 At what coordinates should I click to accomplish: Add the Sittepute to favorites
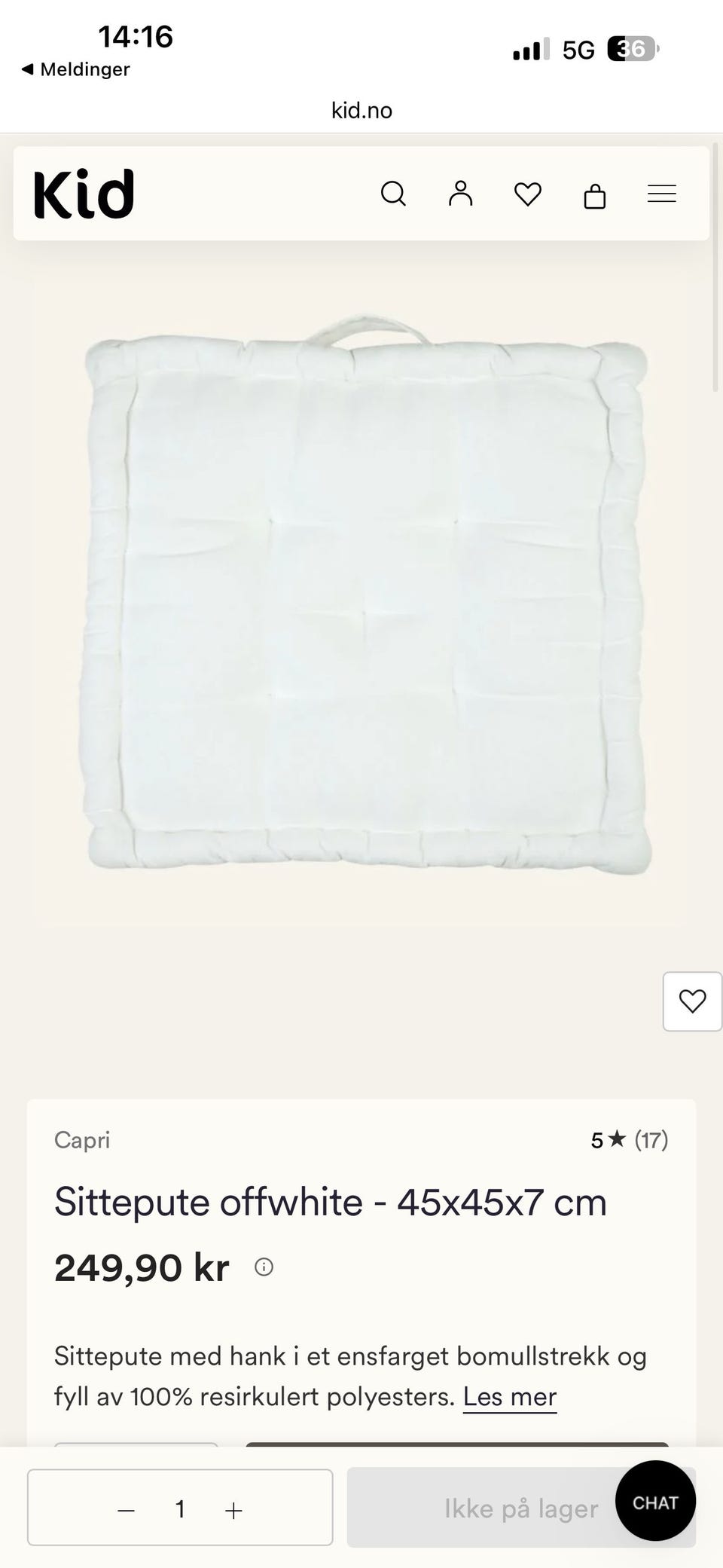pyautogui.click(x=692, y=1001)
